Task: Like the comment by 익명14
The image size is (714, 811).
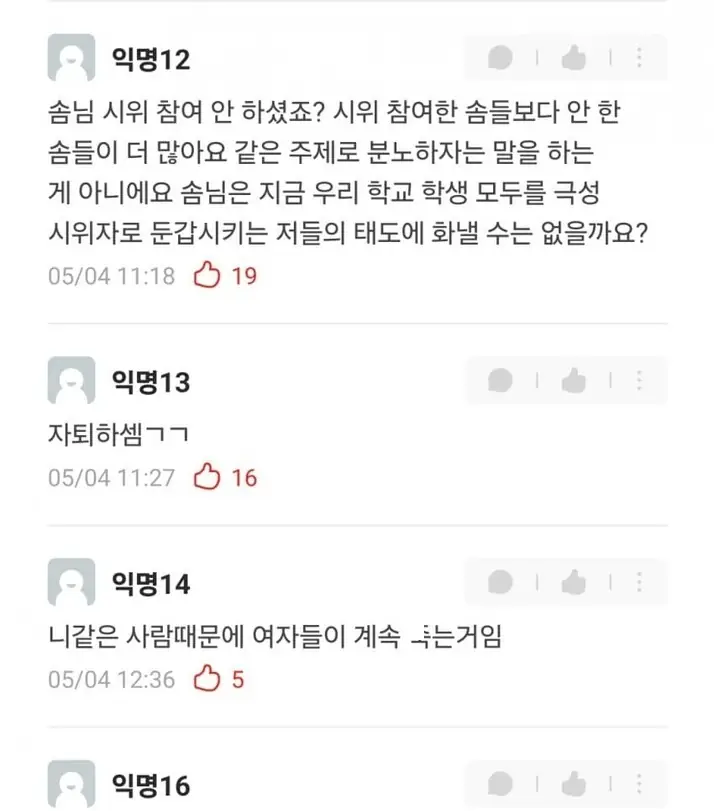Action: (573, 582)
